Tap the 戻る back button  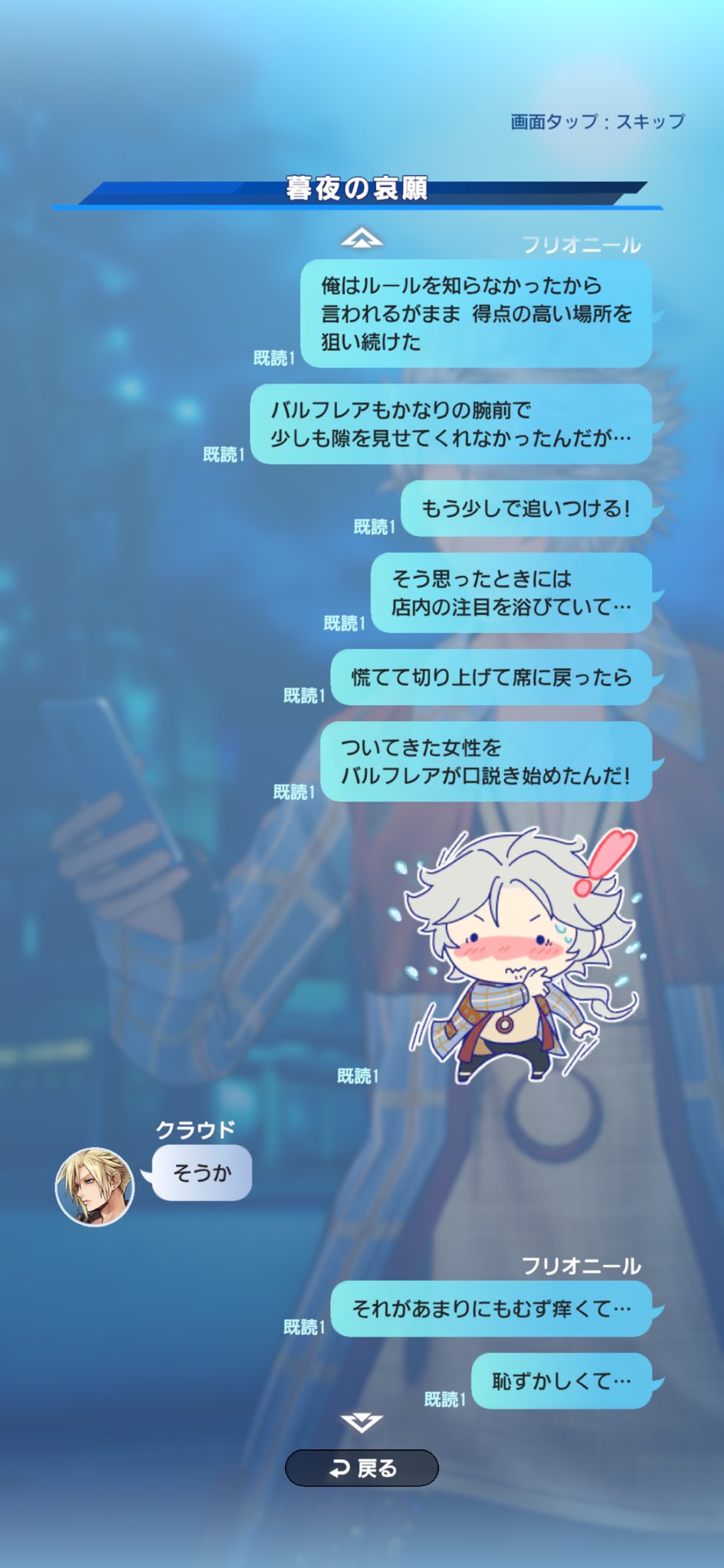tap(362, 1468)
